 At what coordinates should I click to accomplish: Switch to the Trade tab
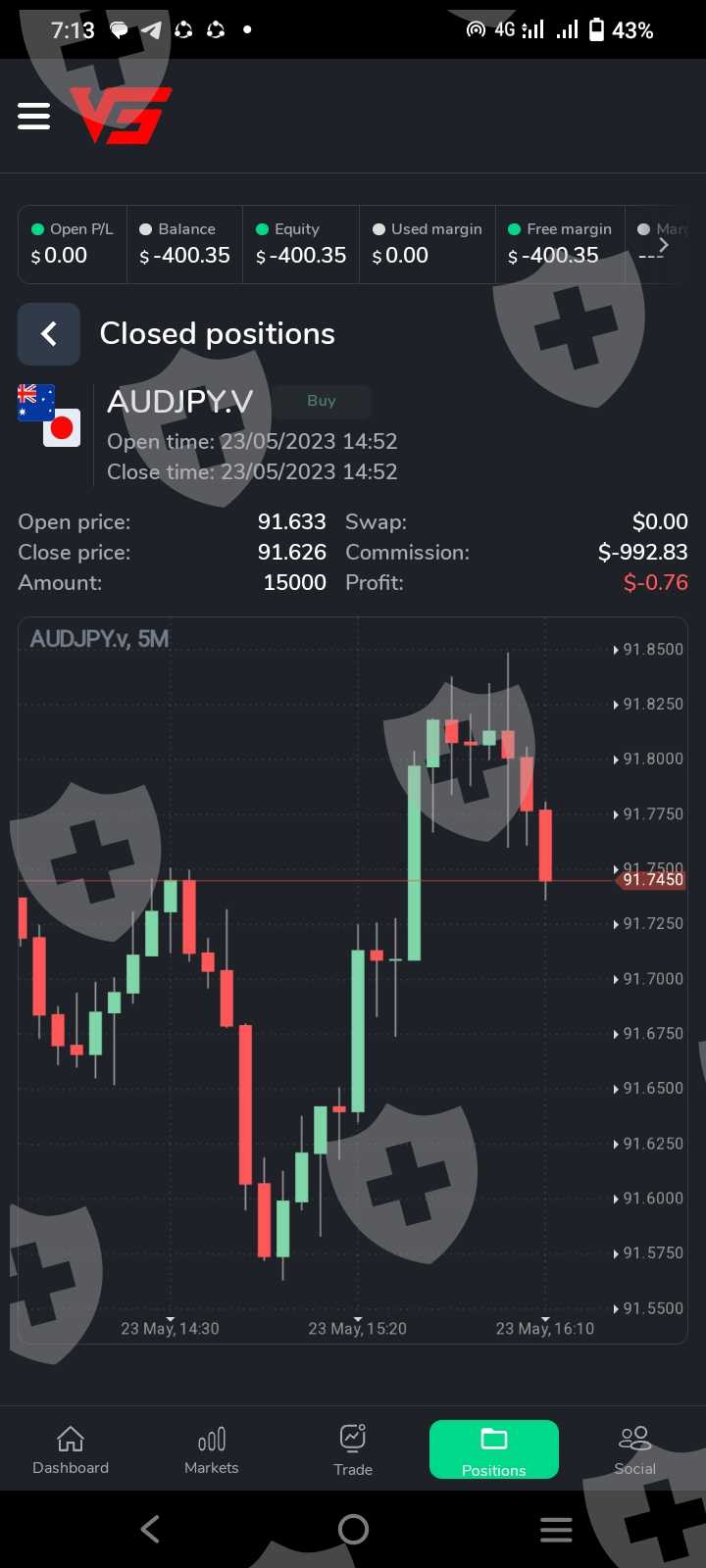pos(353,1449)
